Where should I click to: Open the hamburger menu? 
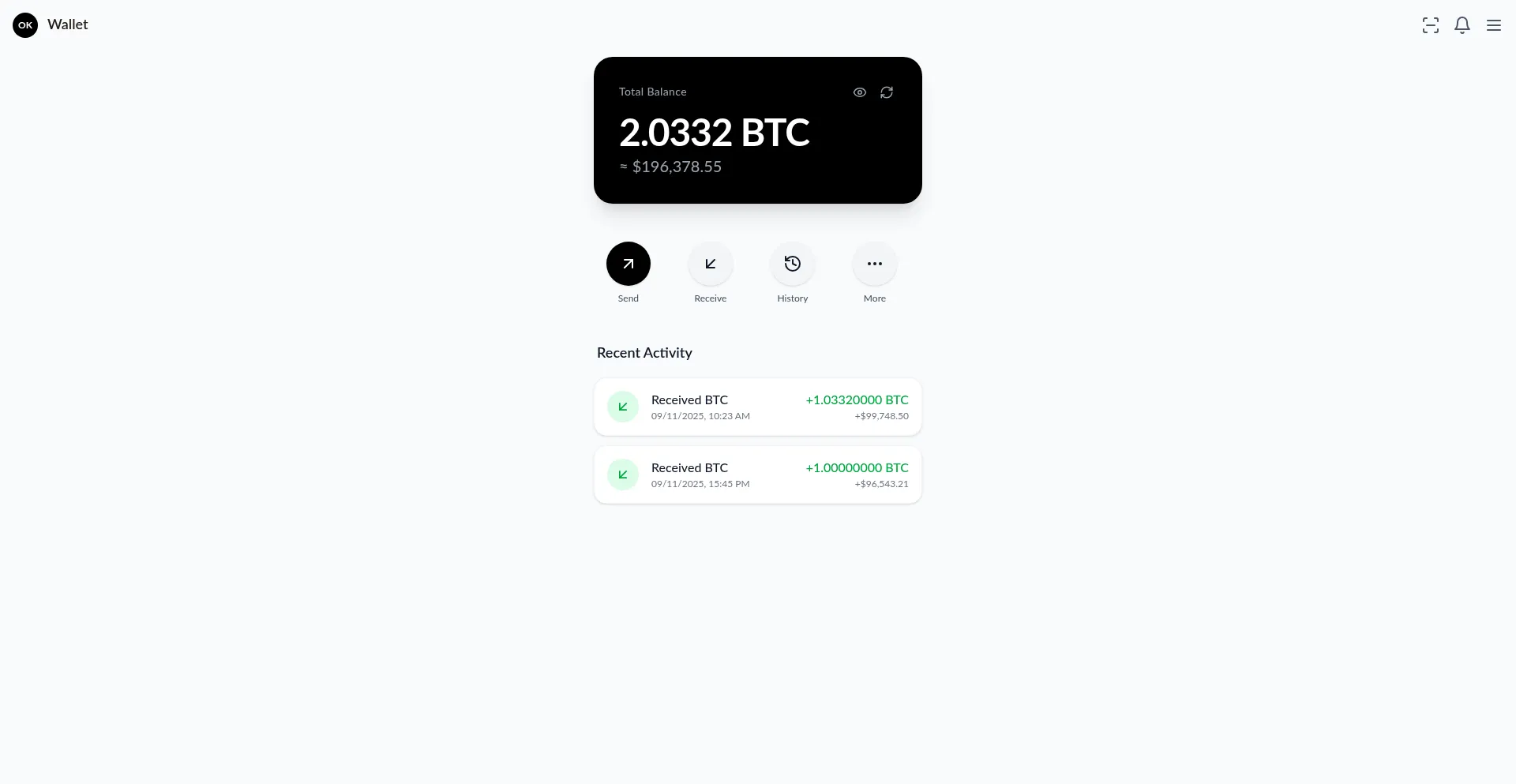tap(1493, 25)
